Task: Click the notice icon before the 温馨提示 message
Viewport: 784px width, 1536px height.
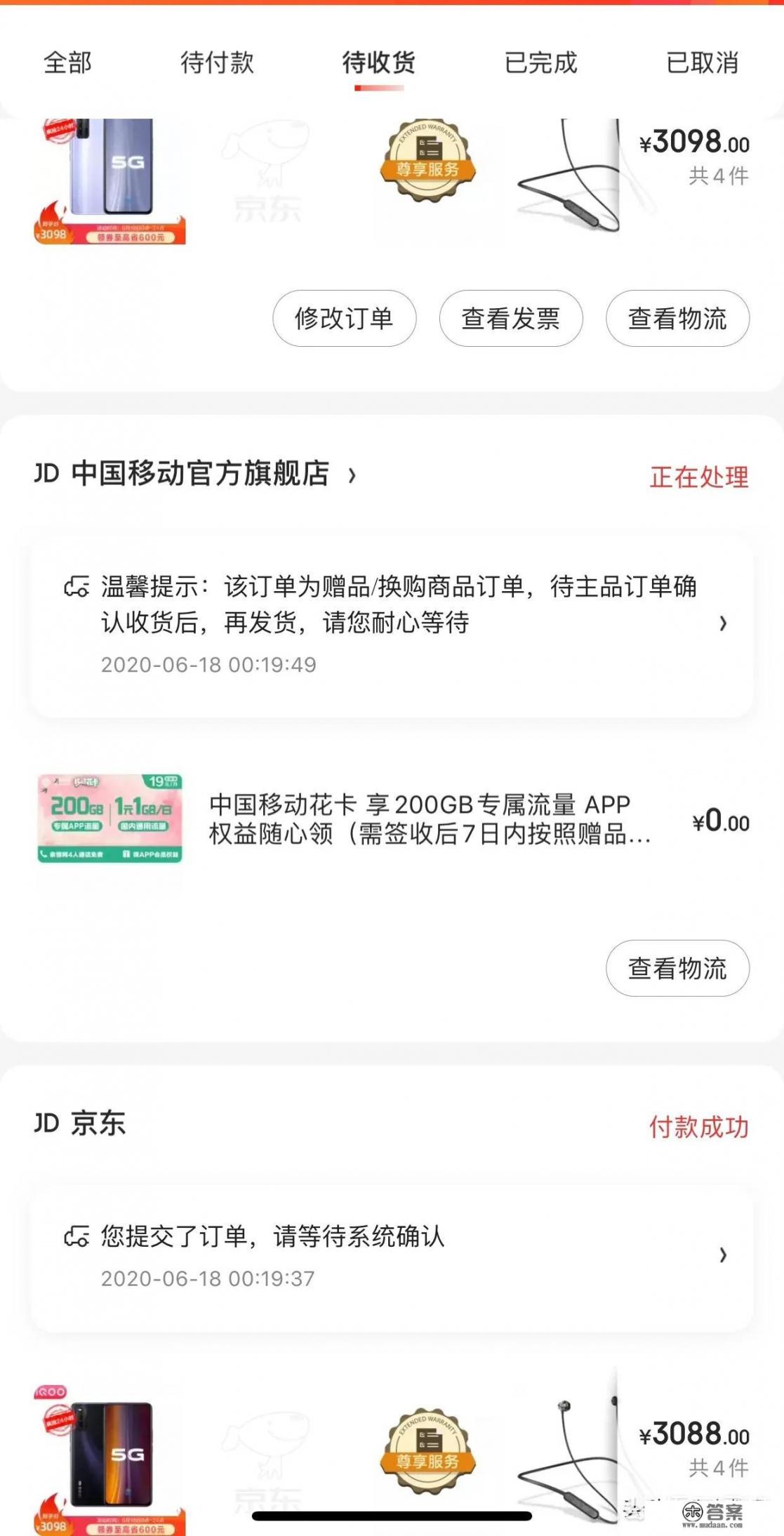Action: pos(77,585)
